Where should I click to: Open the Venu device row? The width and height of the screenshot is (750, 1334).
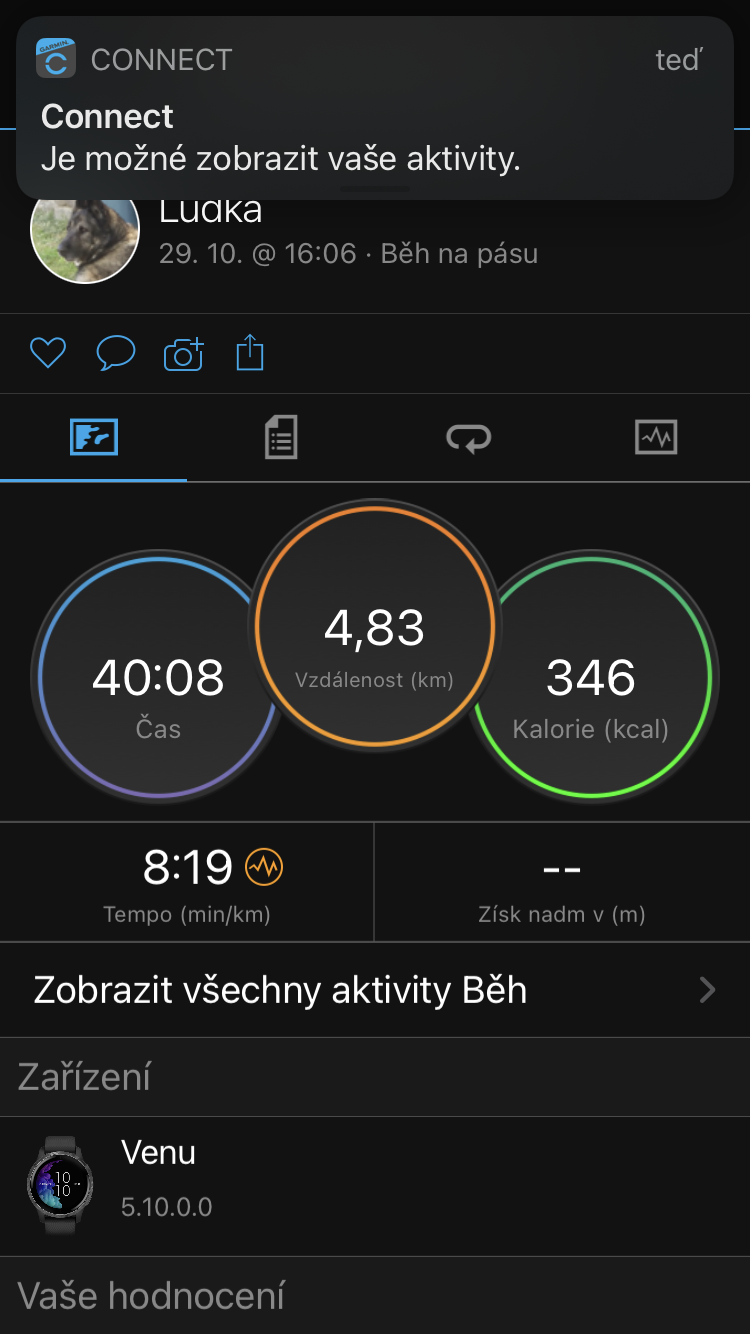[x=375, y=1186]
